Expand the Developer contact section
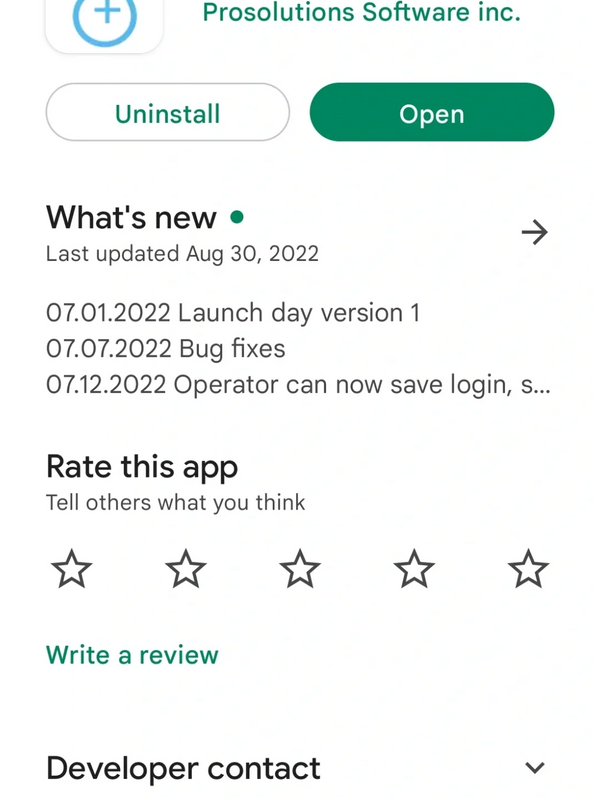600x799 pixels. pos(535,768)
